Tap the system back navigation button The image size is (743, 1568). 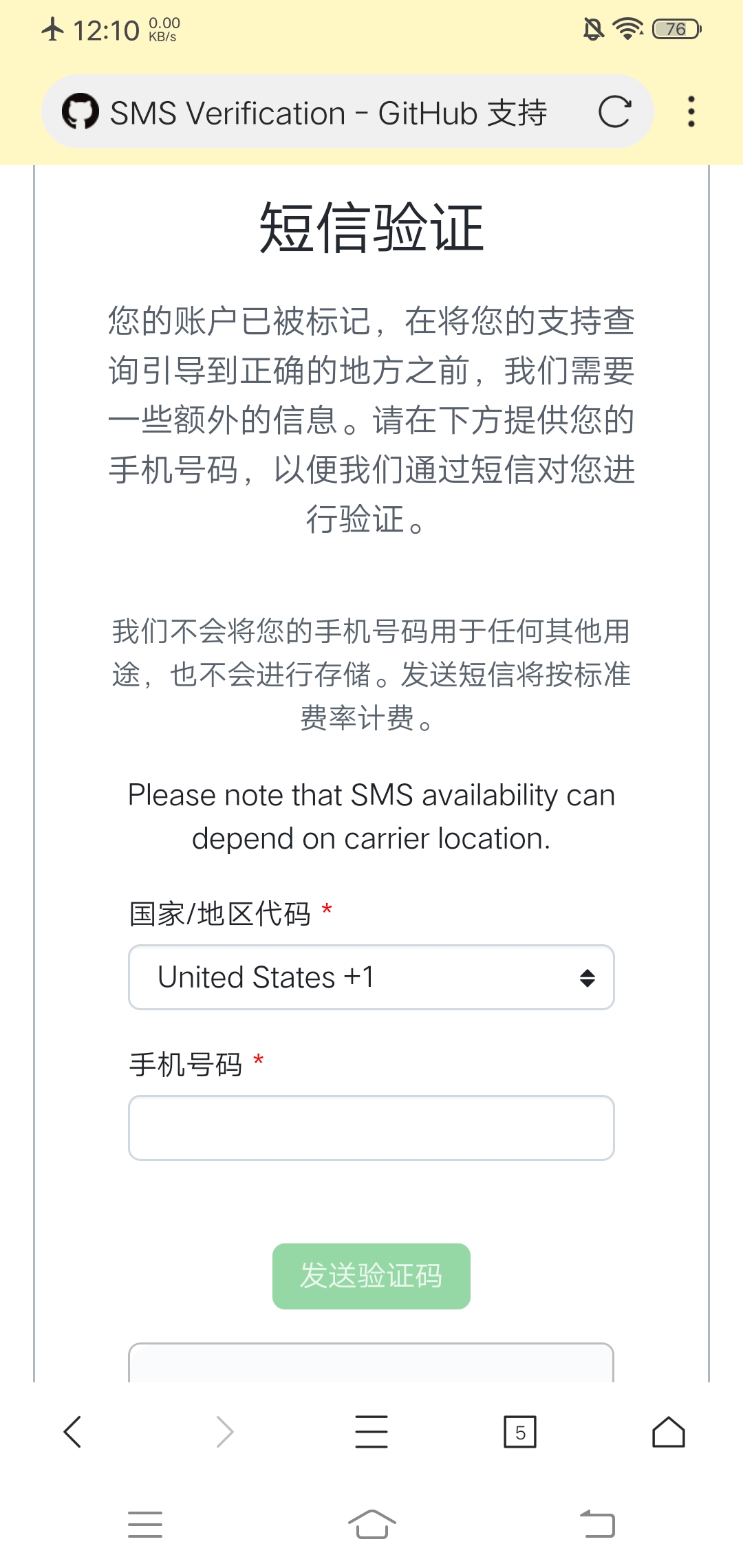point(597,1524)
